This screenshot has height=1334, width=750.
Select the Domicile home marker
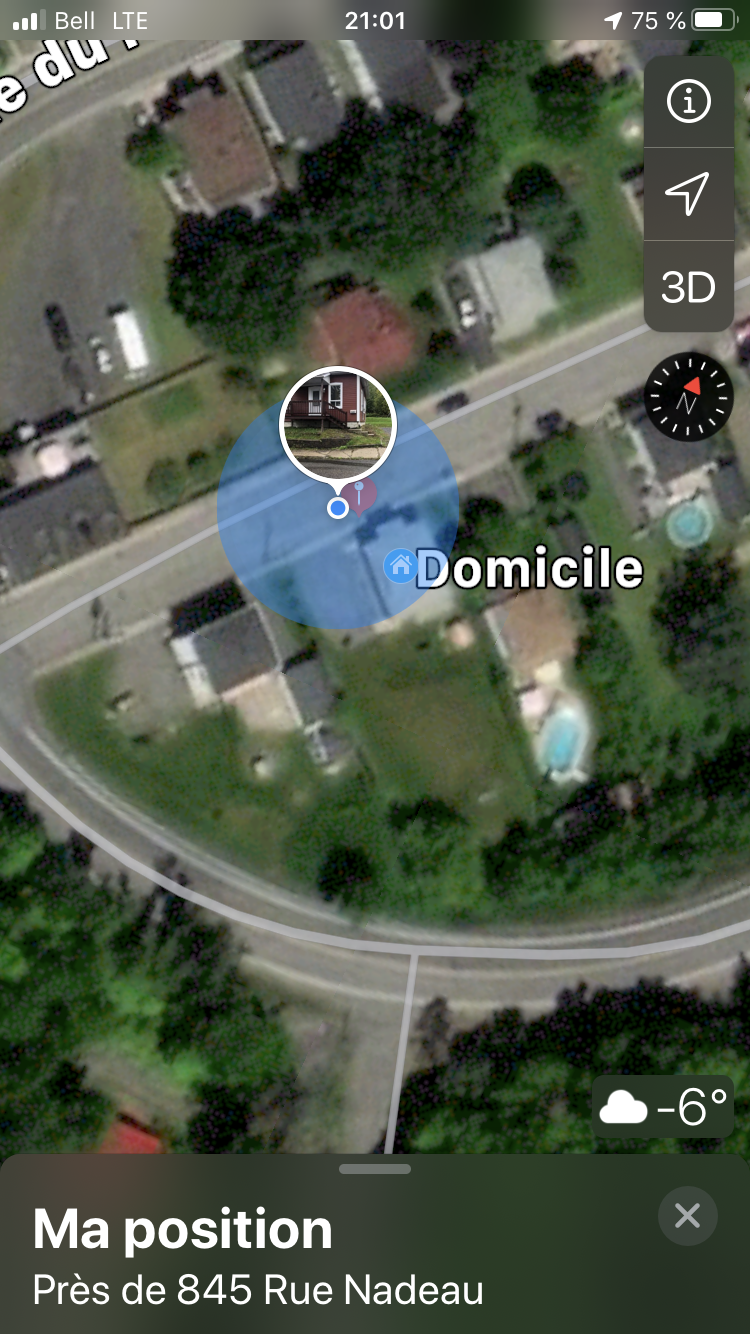400,566
